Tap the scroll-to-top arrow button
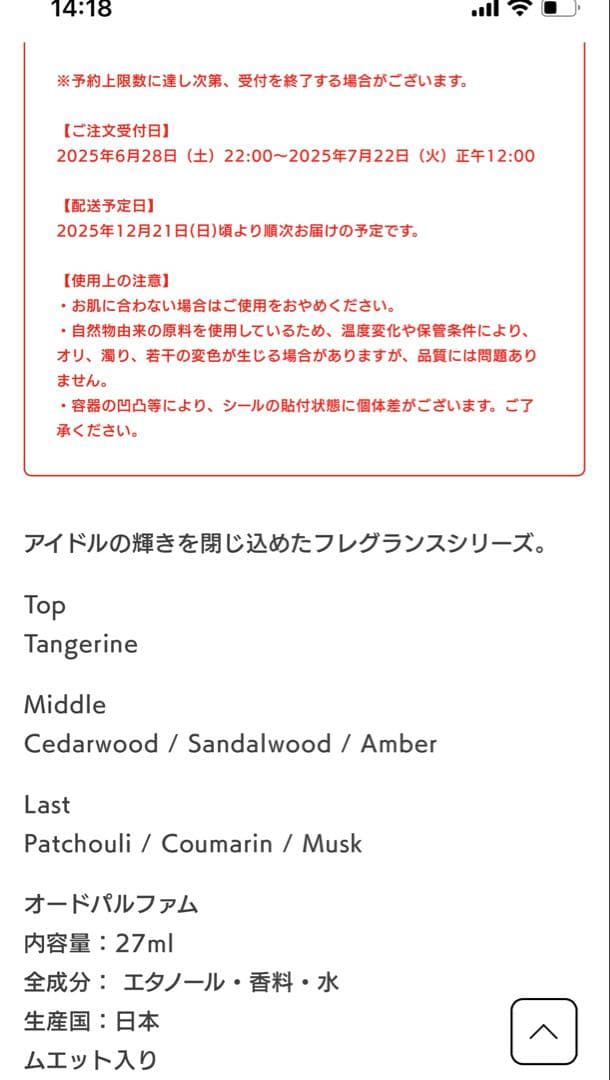610x1080 pixels. [543, 1031]
